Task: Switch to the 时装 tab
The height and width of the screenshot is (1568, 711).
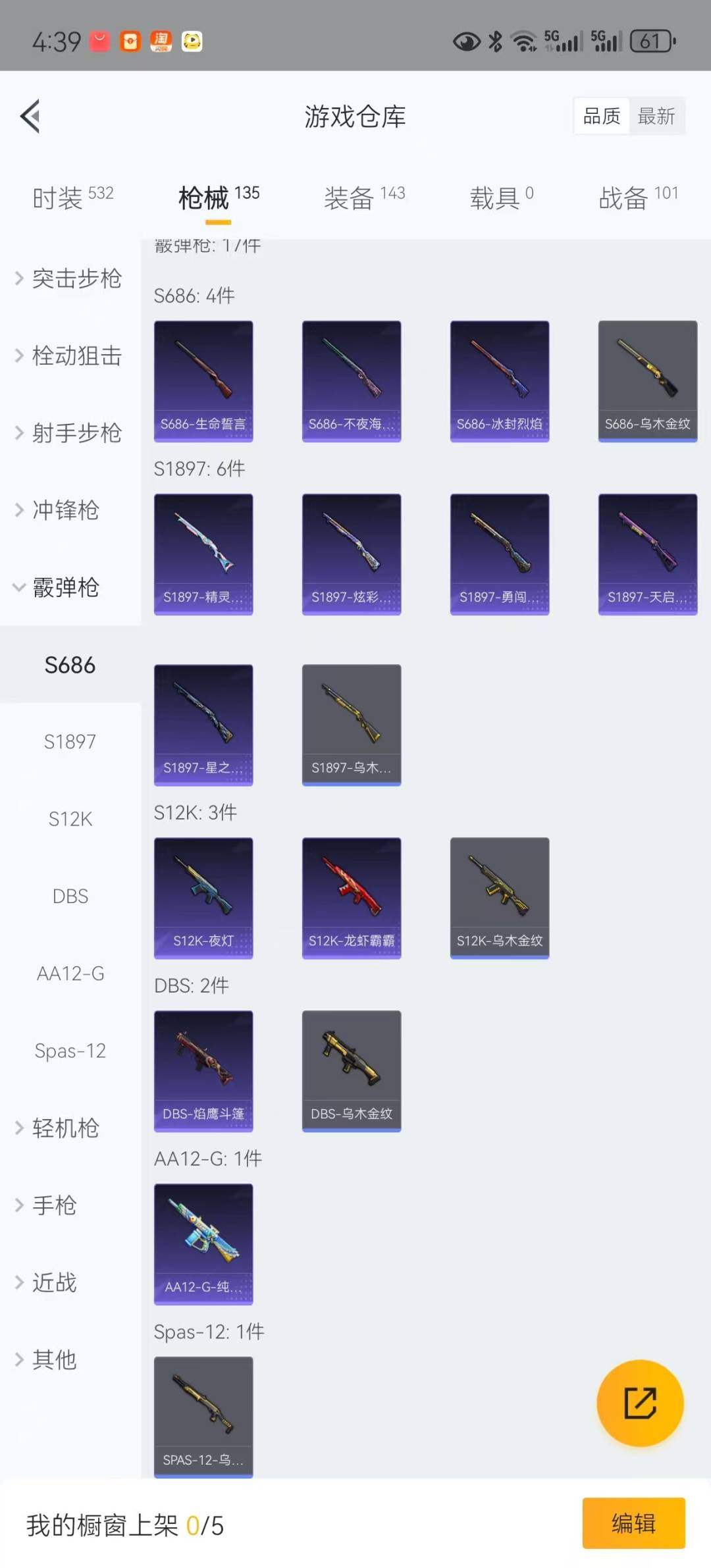Action: pyautogui.click(x=72, y=197)
